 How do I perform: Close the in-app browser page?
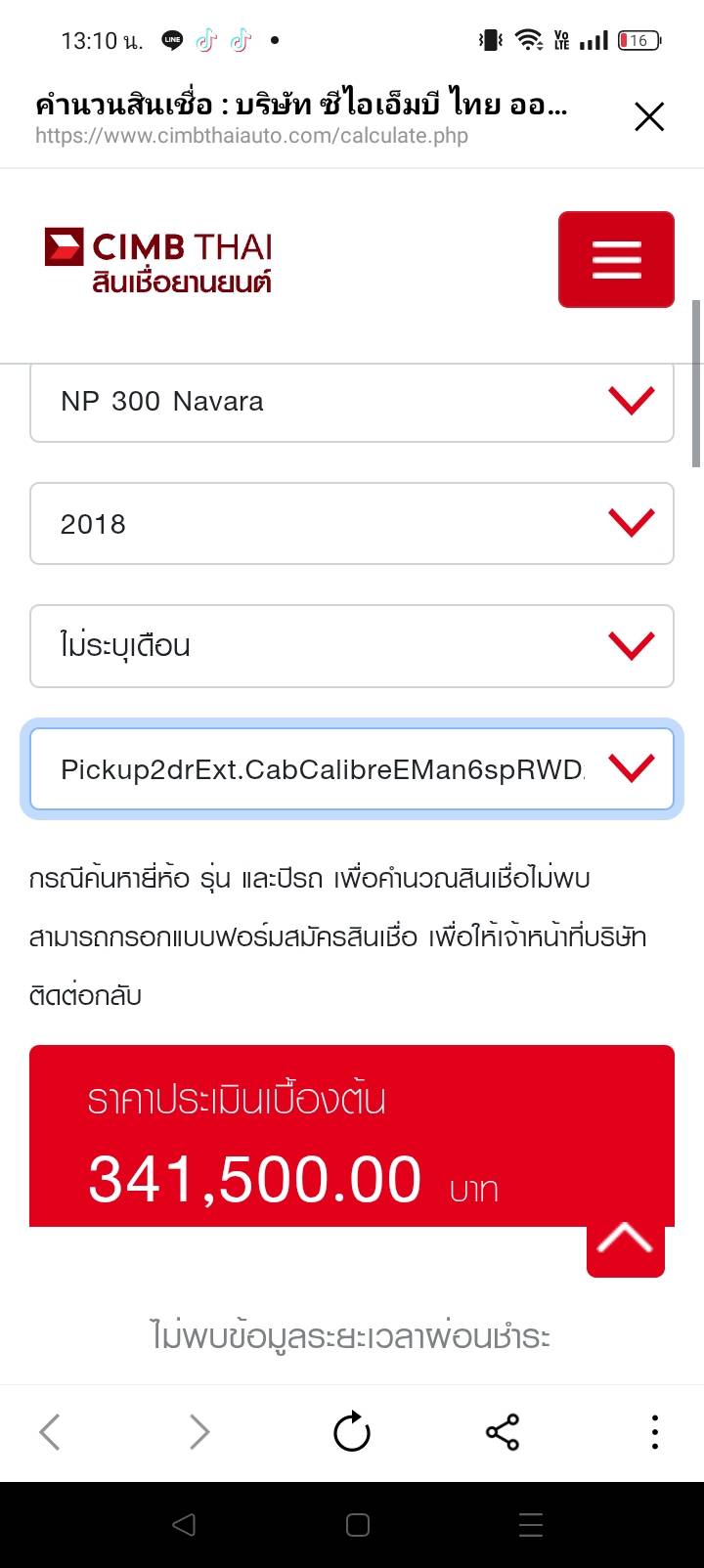649,117
